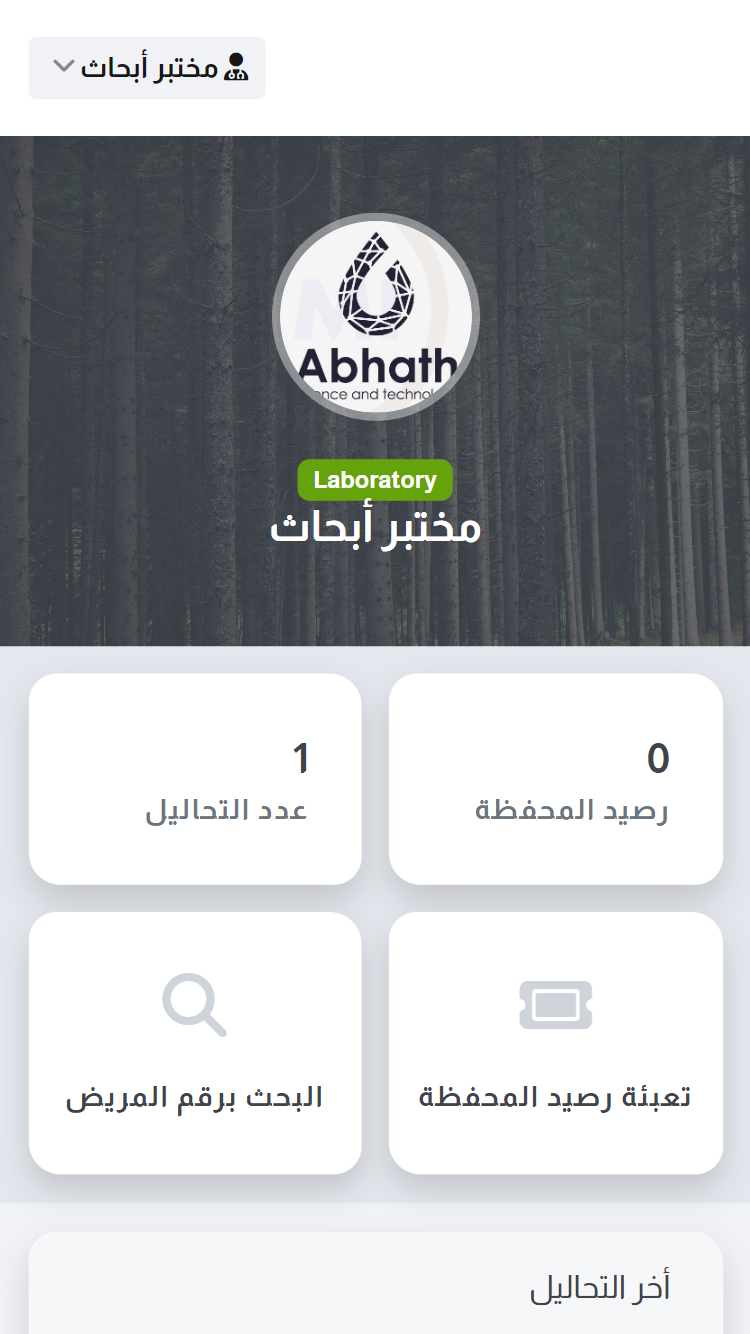
Task: Open the Abhath laboratory logo image
Action: [375, 317]
